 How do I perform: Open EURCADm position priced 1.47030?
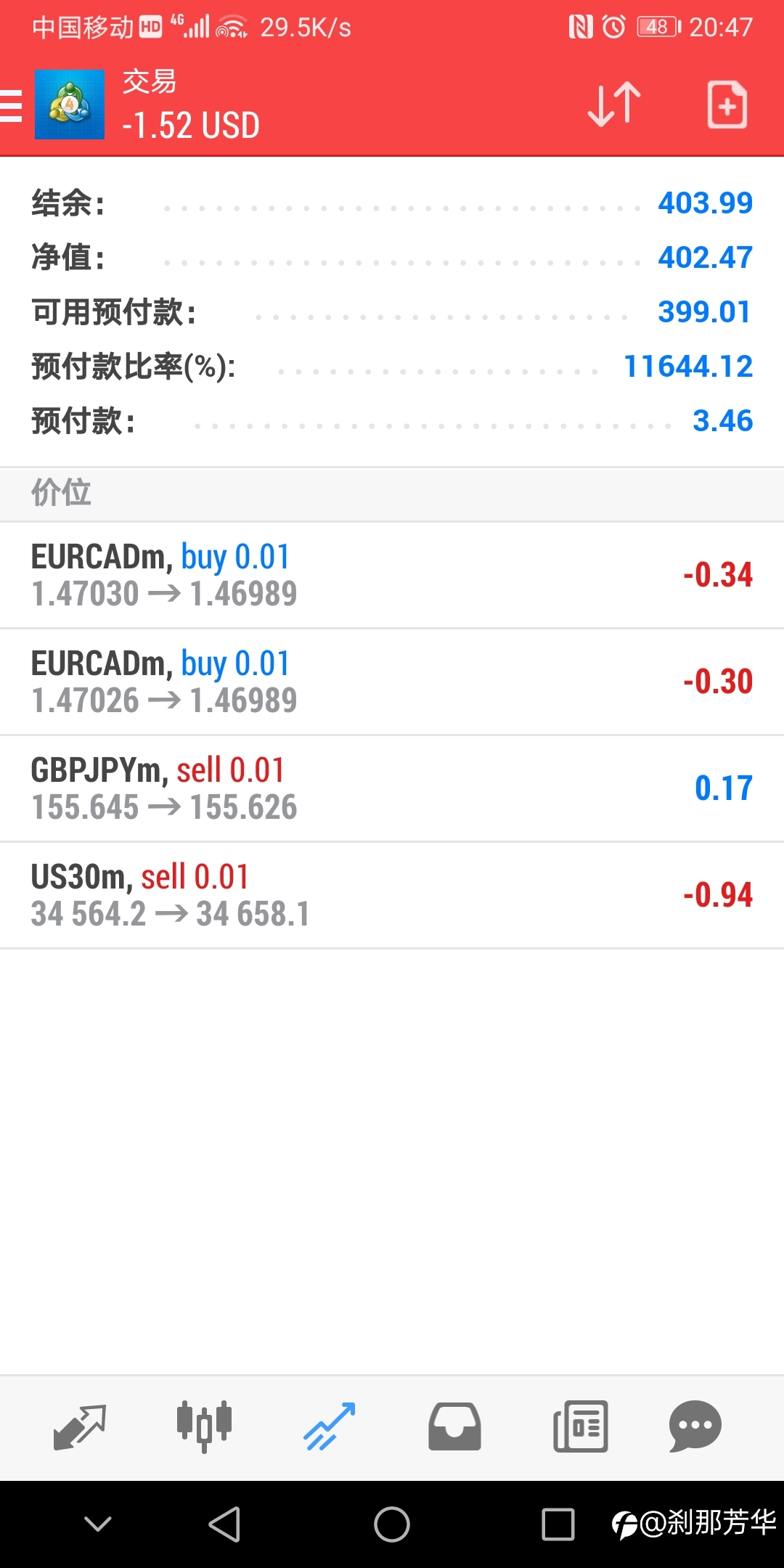(x=392, y=575)
